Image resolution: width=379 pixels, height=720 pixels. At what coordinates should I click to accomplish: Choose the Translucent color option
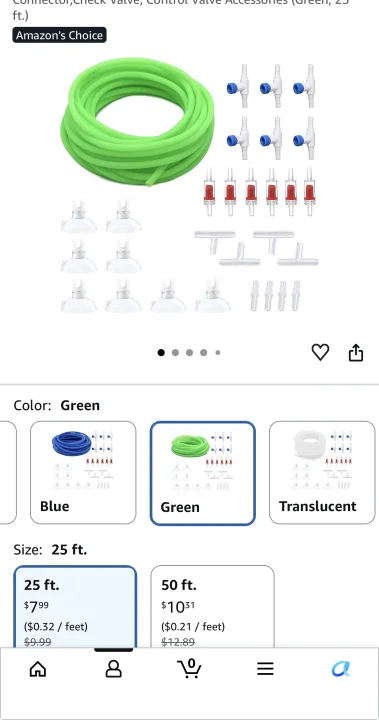(322, 472)
